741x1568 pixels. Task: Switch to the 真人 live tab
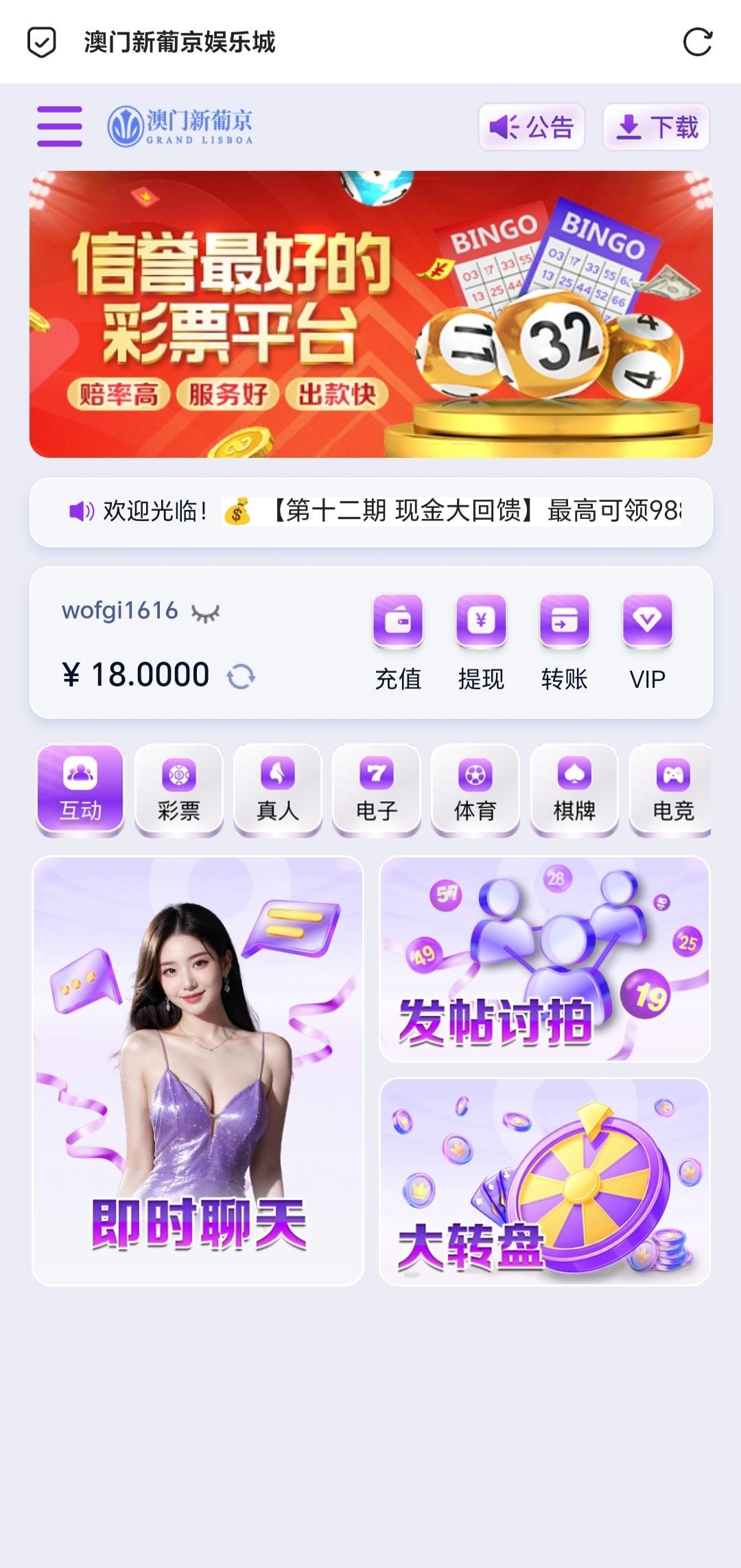[278, 790]
